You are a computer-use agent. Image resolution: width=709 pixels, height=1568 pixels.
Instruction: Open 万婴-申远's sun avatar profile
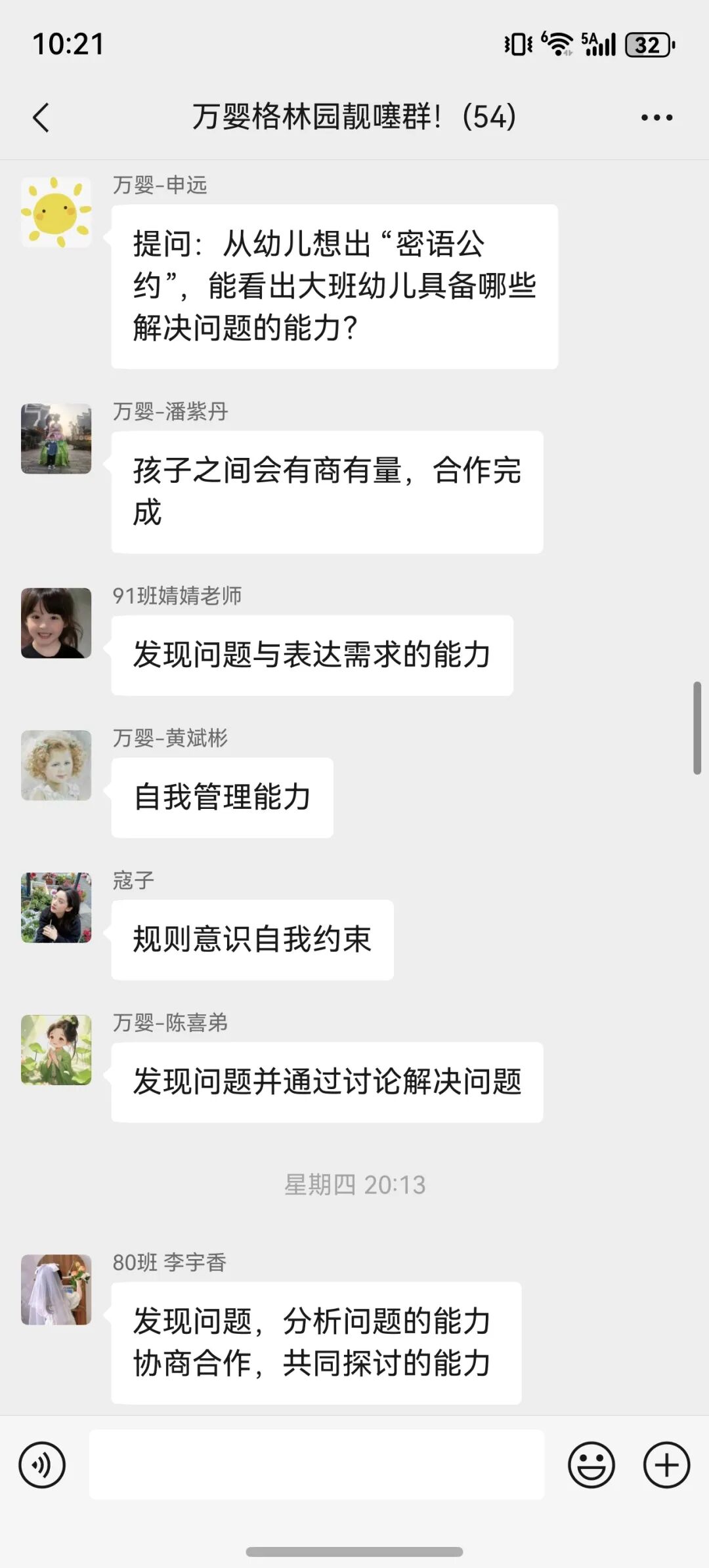pos(56,212)
